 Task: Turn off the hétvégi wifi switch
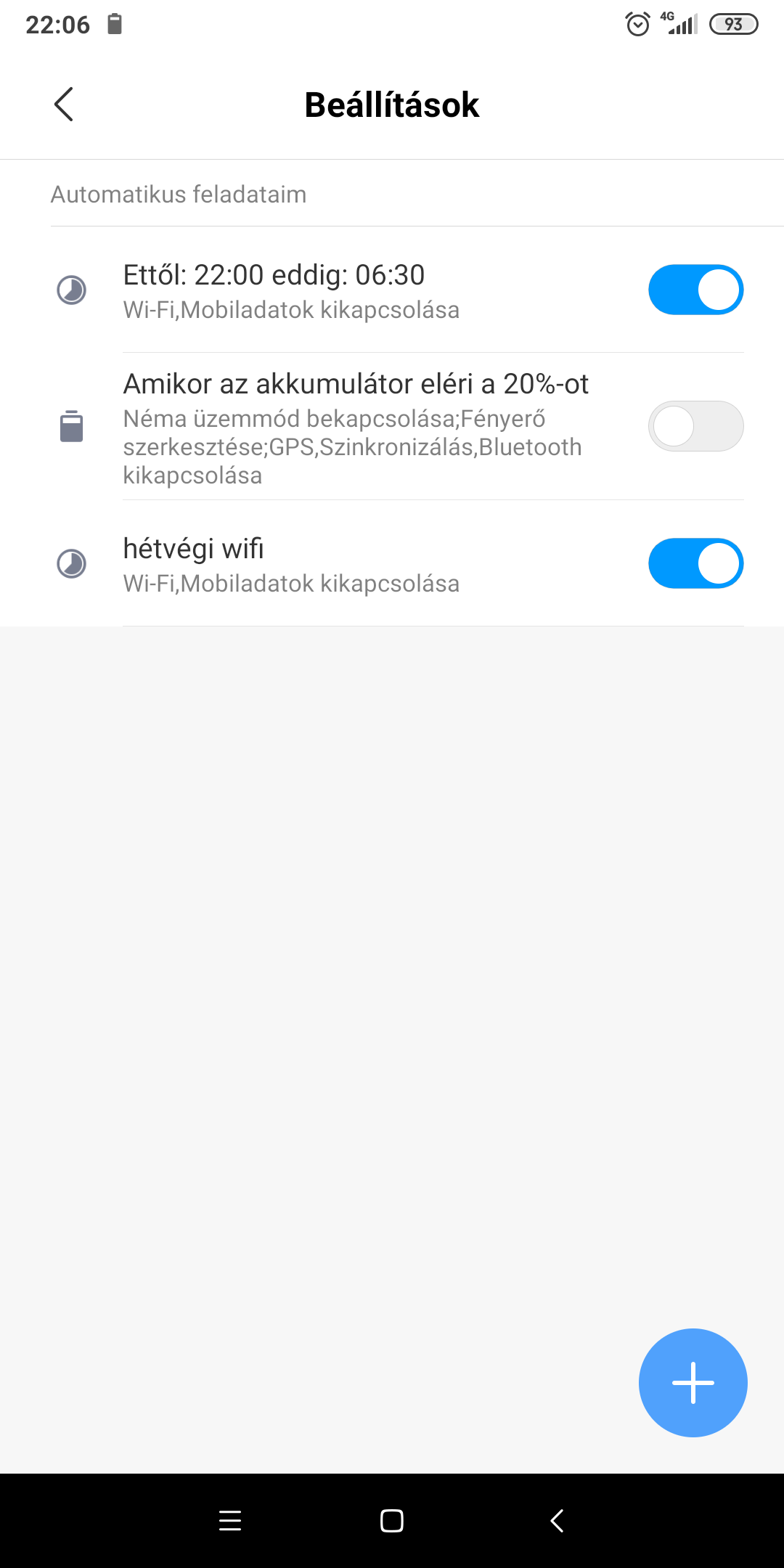(x=695, y=564)
